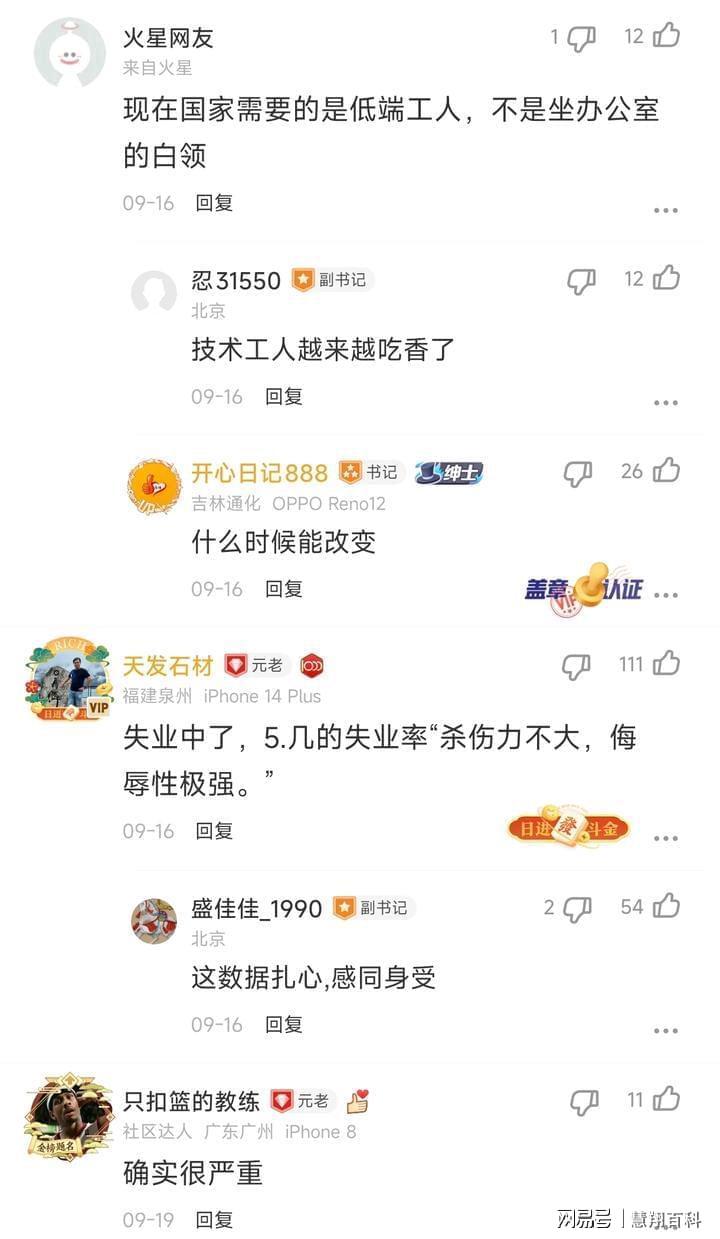Image resolution: width=720 pixels, height=1239 pixels.
Task: Like 盛佳佳_1990's reply
Action: point(666,906)
